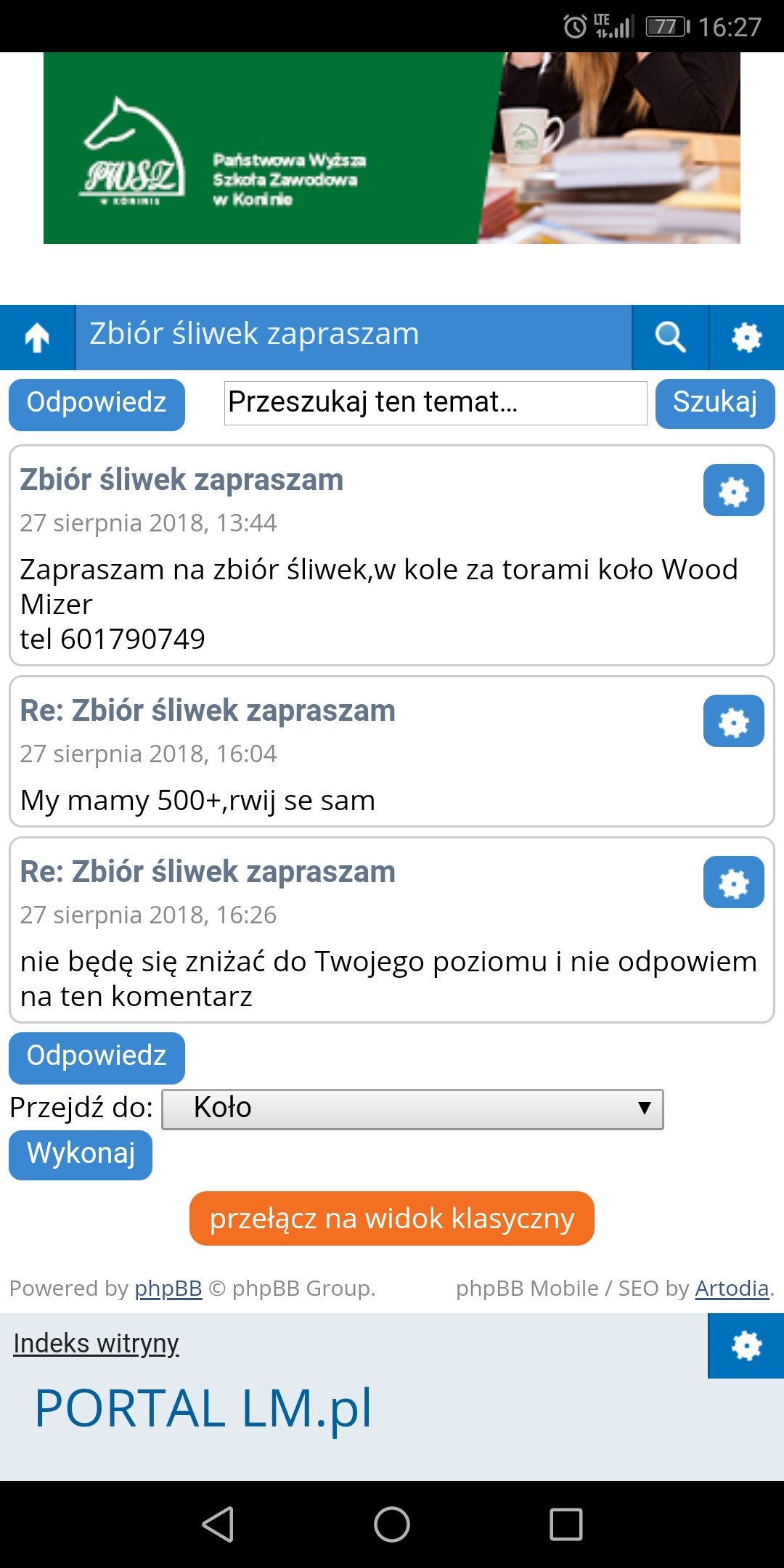
Task: Open the footer gear menu
Action: [746, 1345]
